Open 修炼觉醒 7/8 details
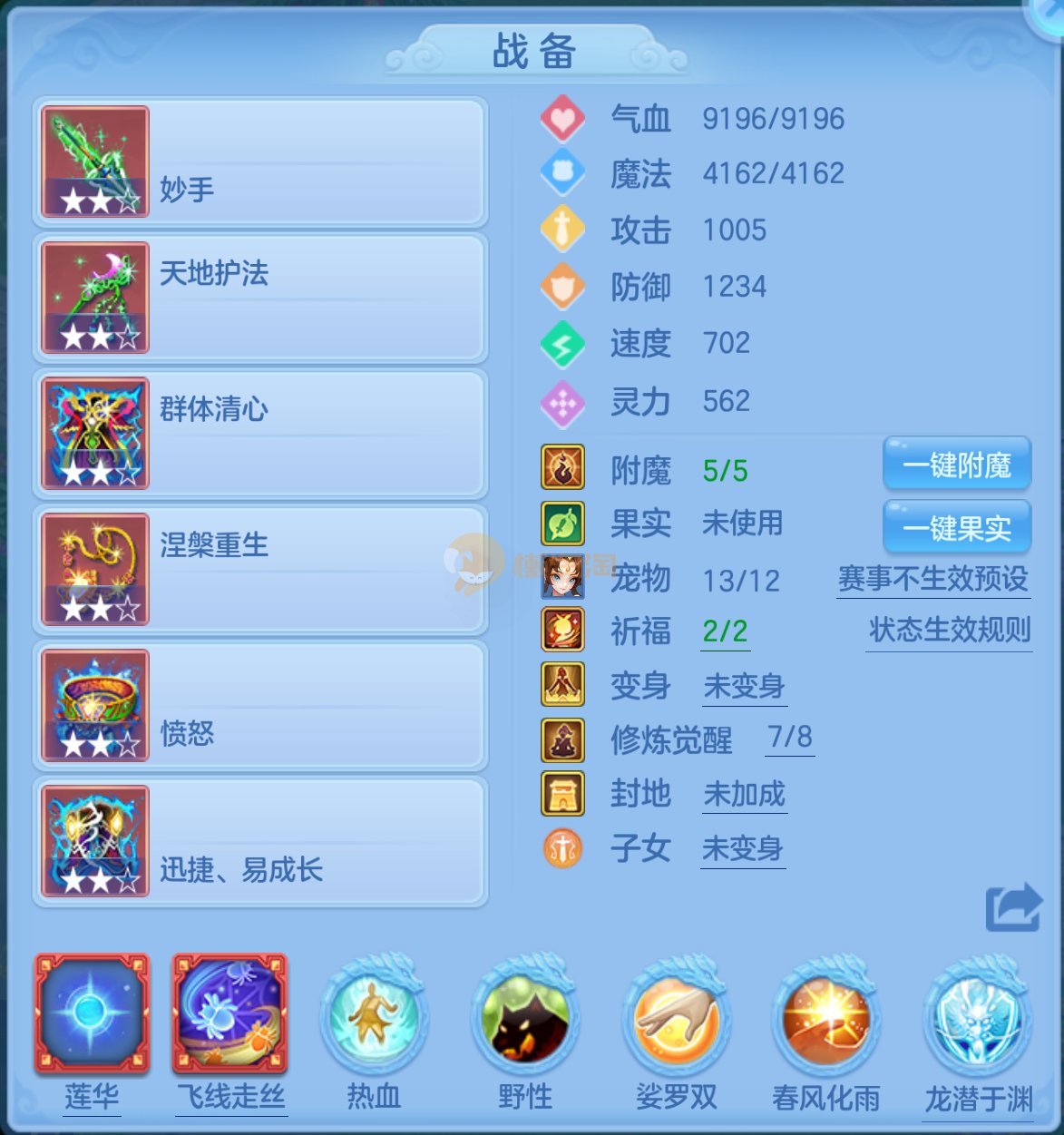 tap(789, 738)
